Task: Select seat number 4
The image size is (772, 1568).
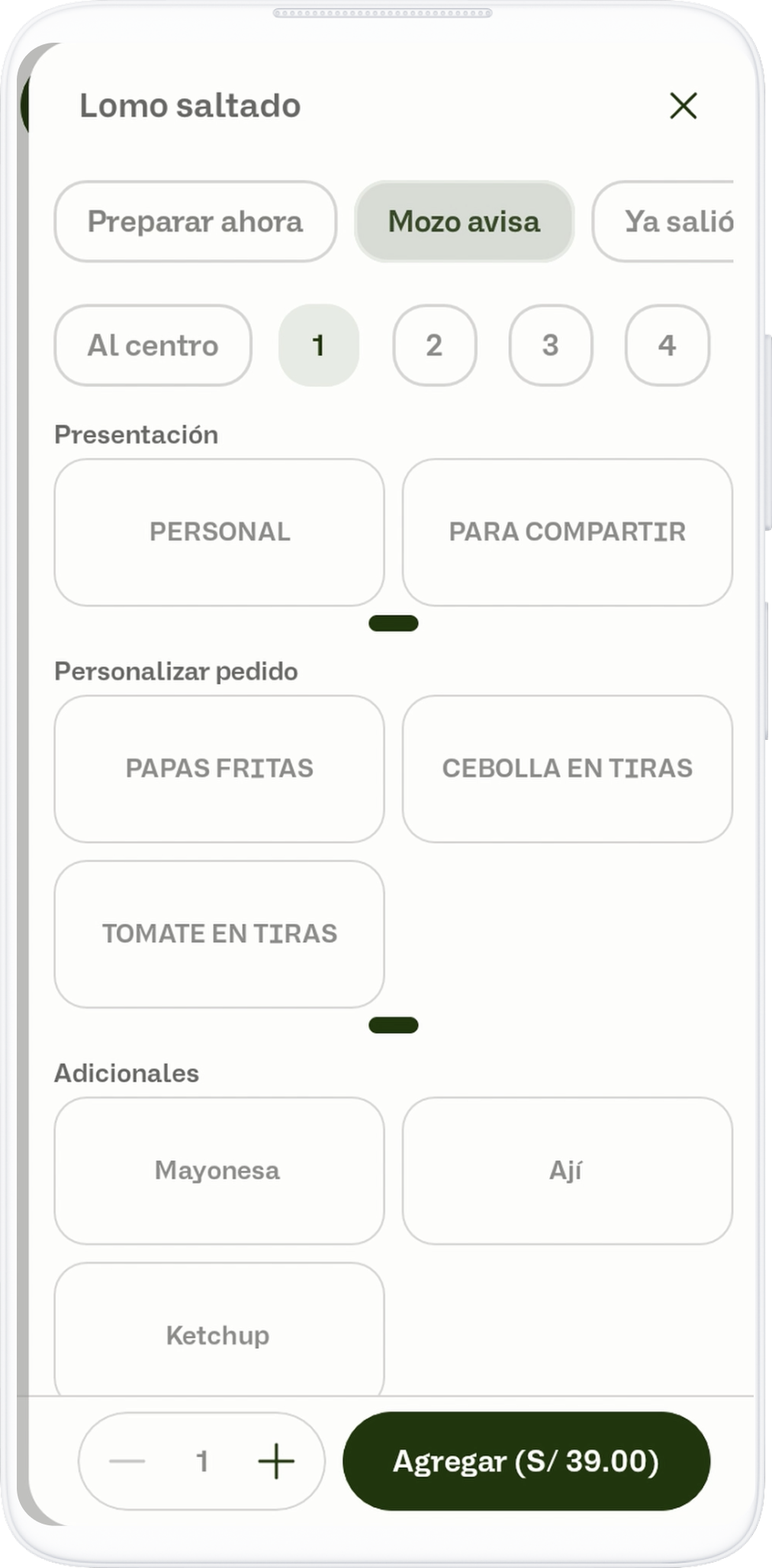Action: pos(667,345)
